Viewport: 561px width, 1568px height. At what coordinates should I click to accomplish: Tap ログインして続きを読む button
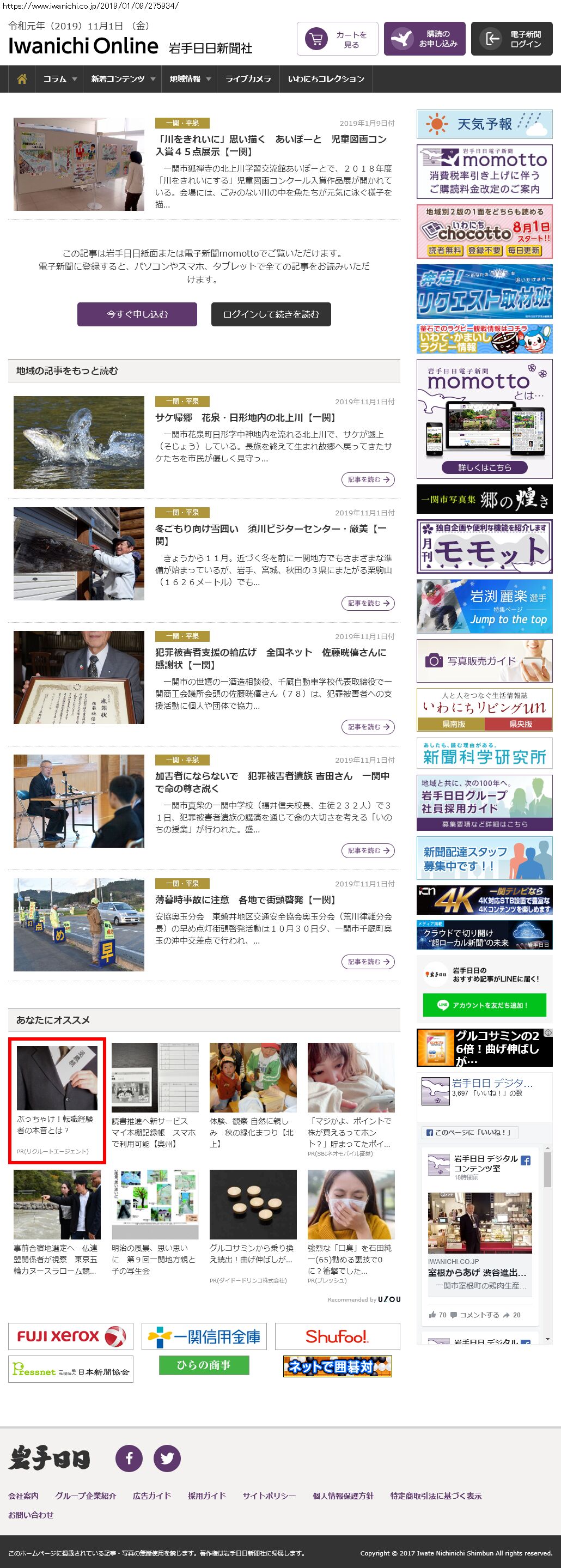click(271, 314)
